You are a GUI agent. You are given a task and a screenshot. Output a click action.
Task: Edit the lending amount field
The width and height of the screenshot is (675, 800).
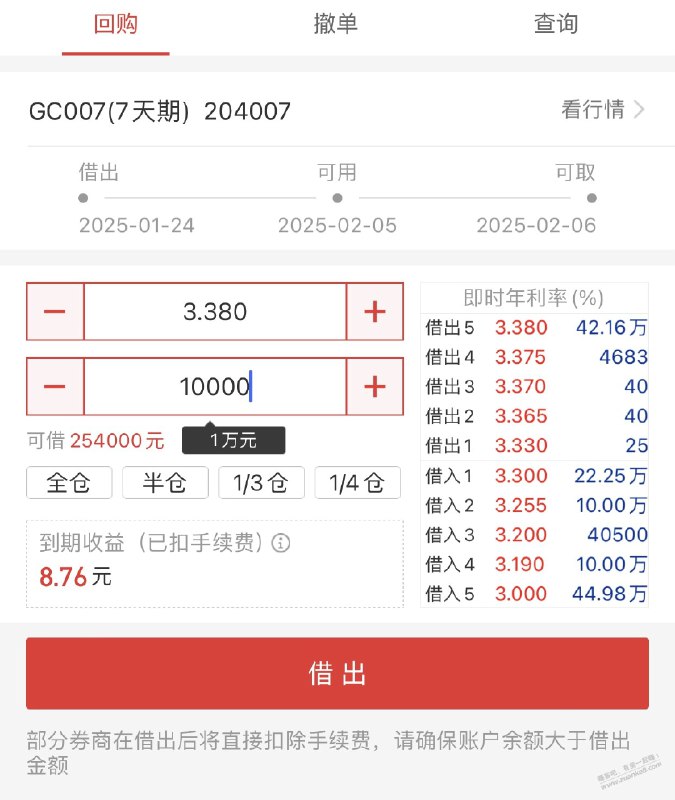coord(215,386)
